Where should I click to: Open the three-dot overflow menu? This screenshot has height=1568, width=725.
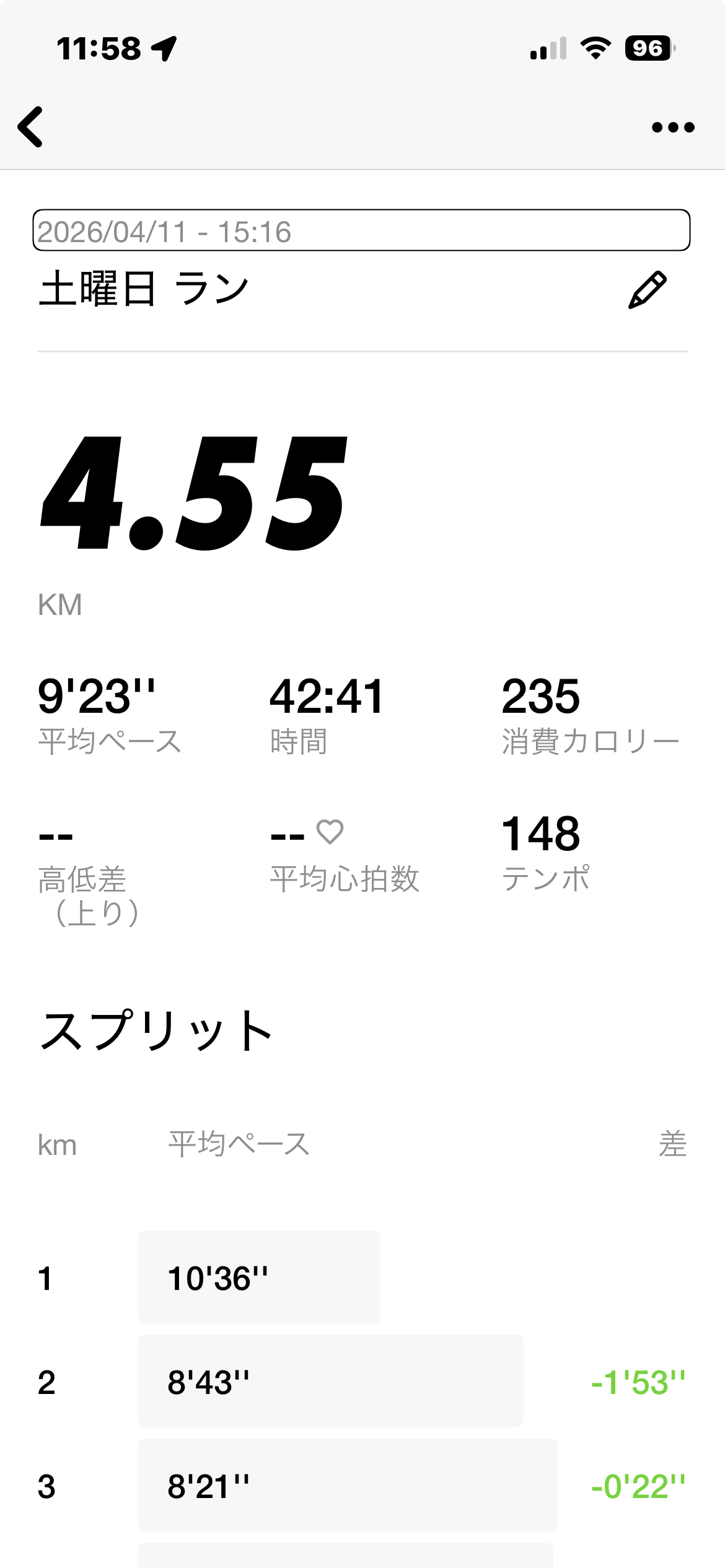coord(672,127)
